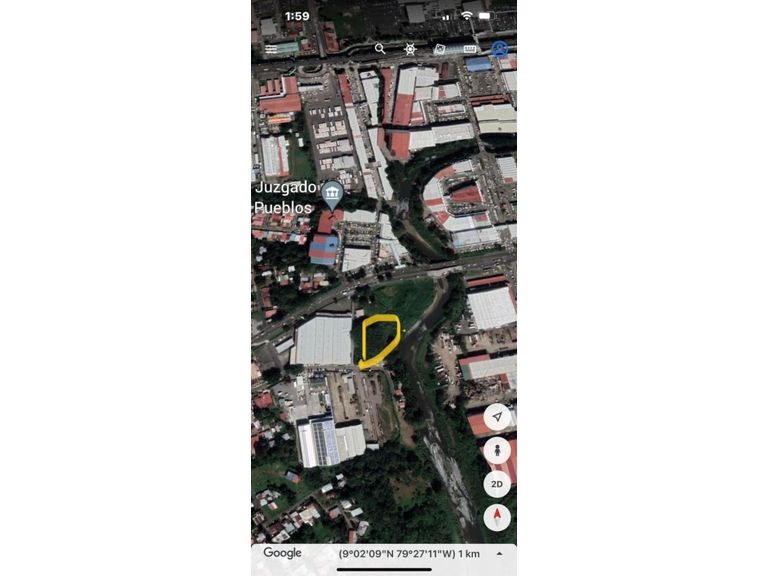Image resolution: width=768 pixels, height=576 pixels.
Task: Open the account profile icon
Action: (499, 48)
